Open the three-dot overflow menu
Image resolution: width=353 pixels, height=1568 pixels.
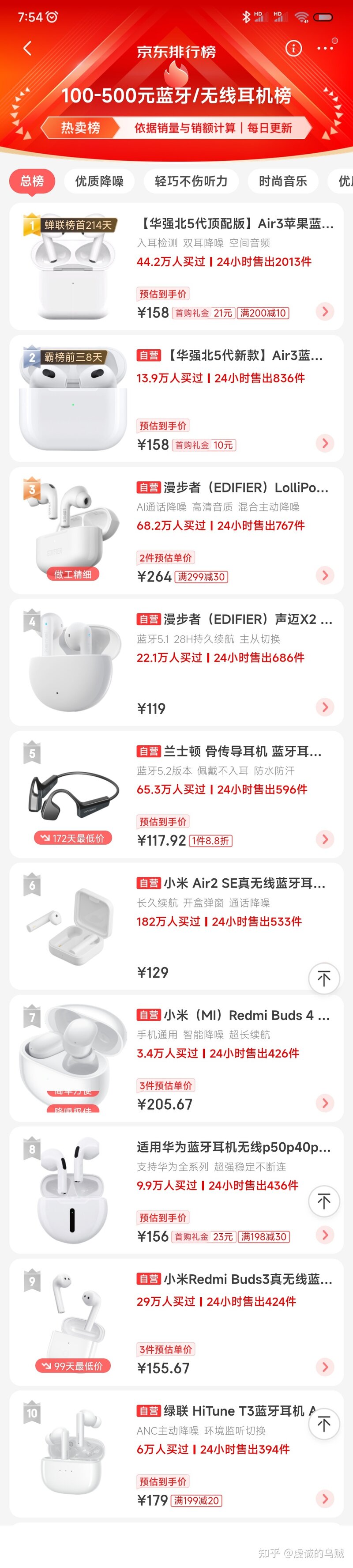point(325,48)
